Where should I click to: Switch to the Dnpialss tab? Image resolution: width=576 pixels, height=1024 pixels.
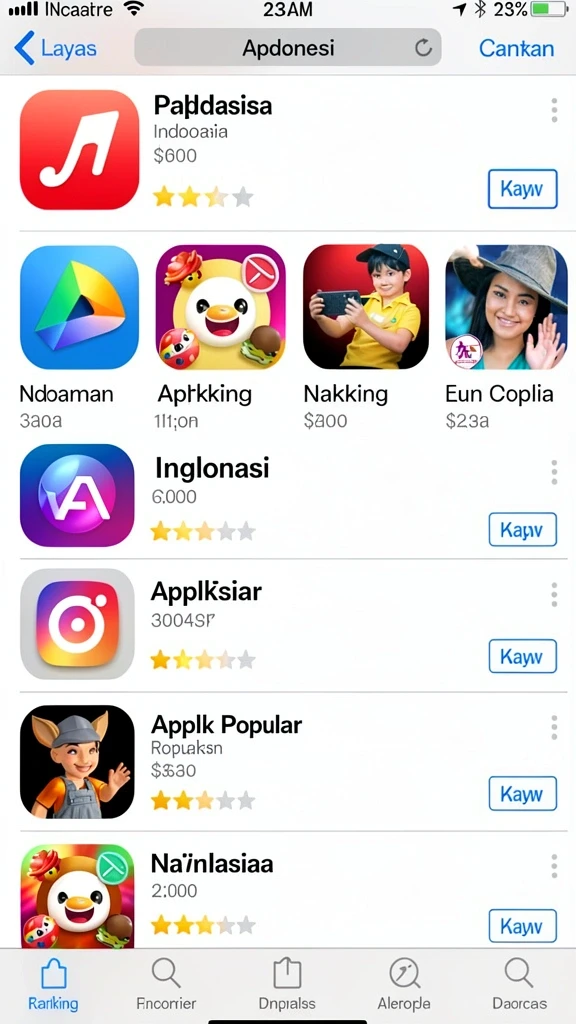287,985
